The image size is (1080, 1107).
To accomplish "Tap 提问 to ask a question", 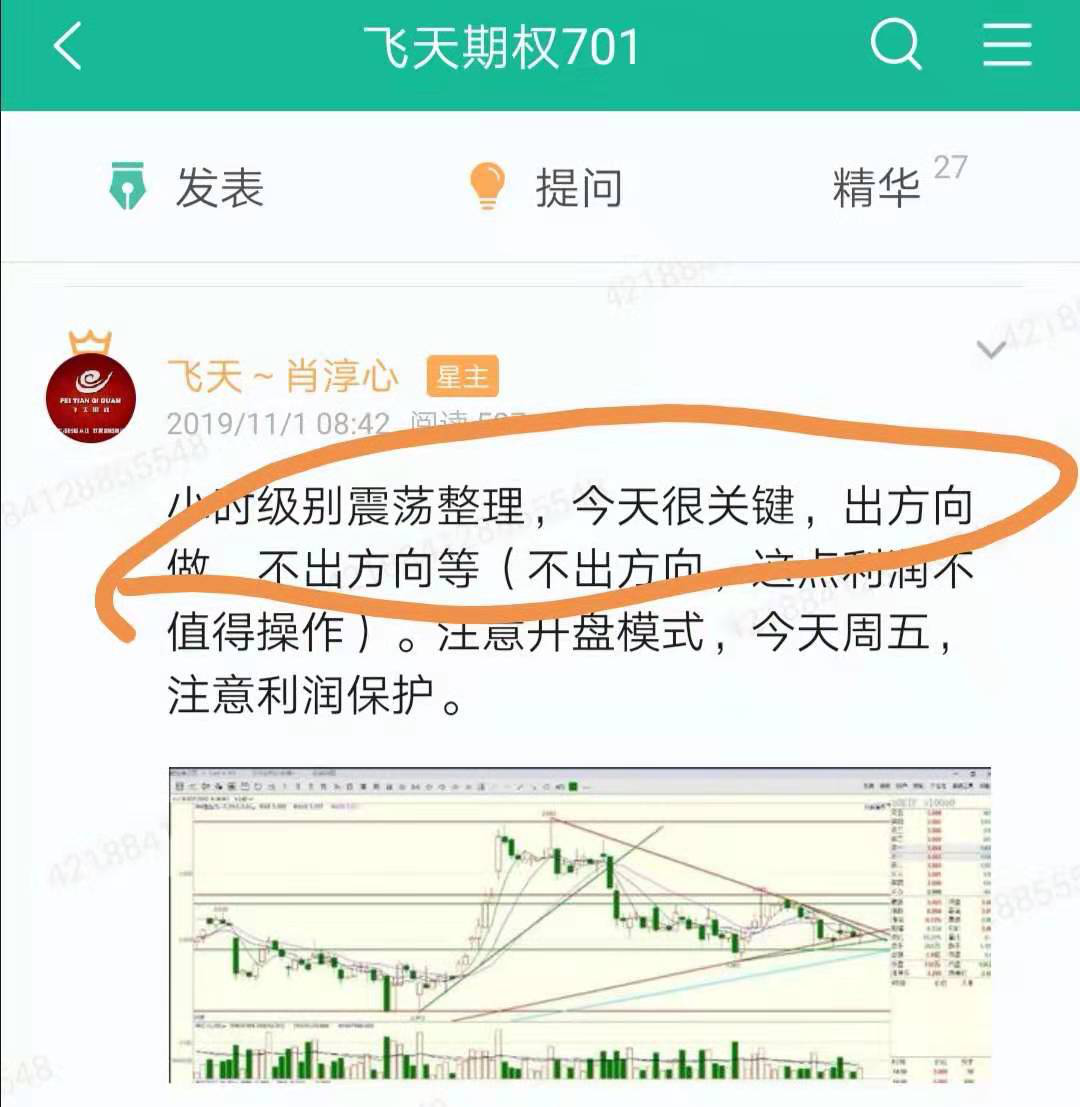I will tap(546, 188).
